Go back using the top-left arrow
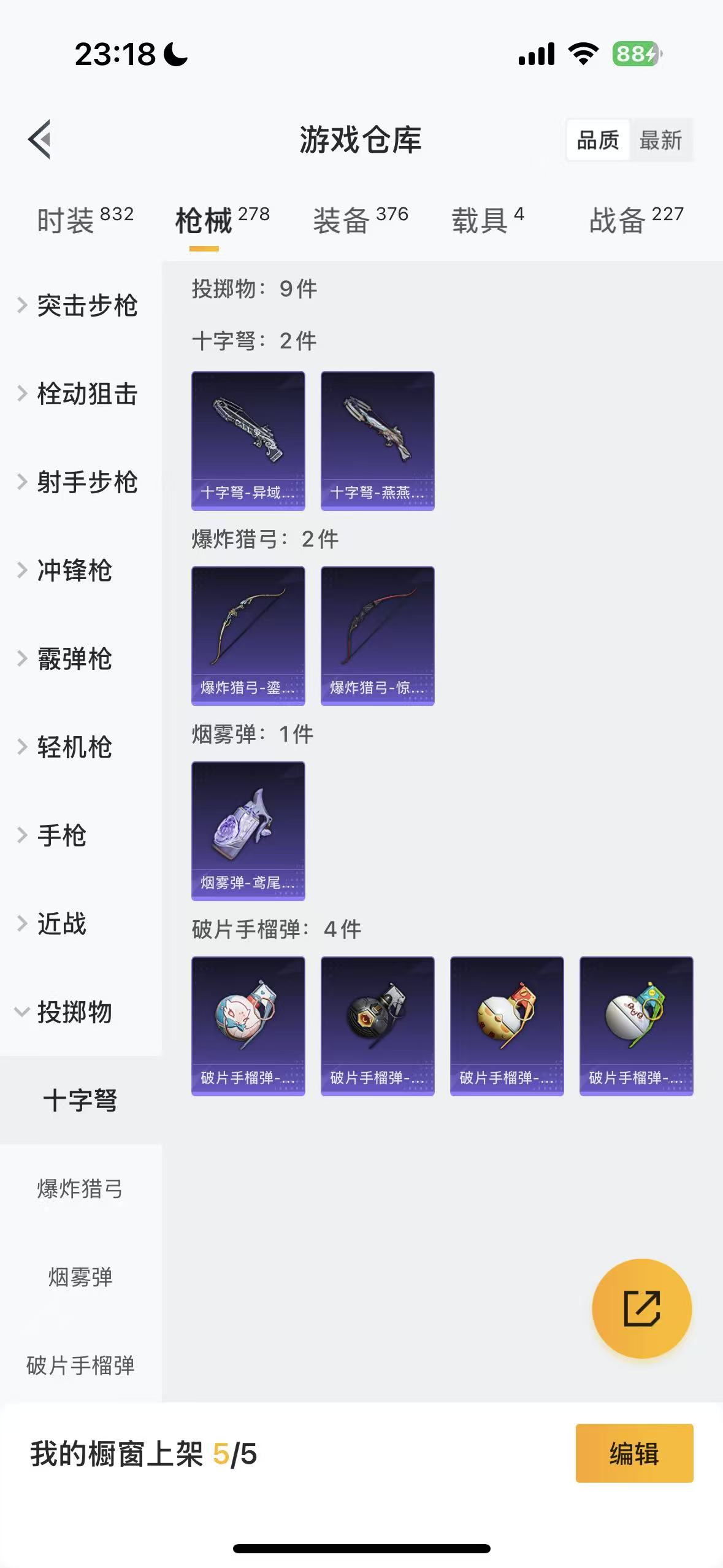The width and height of the screenshot is (723, 1568). point(40,139)
